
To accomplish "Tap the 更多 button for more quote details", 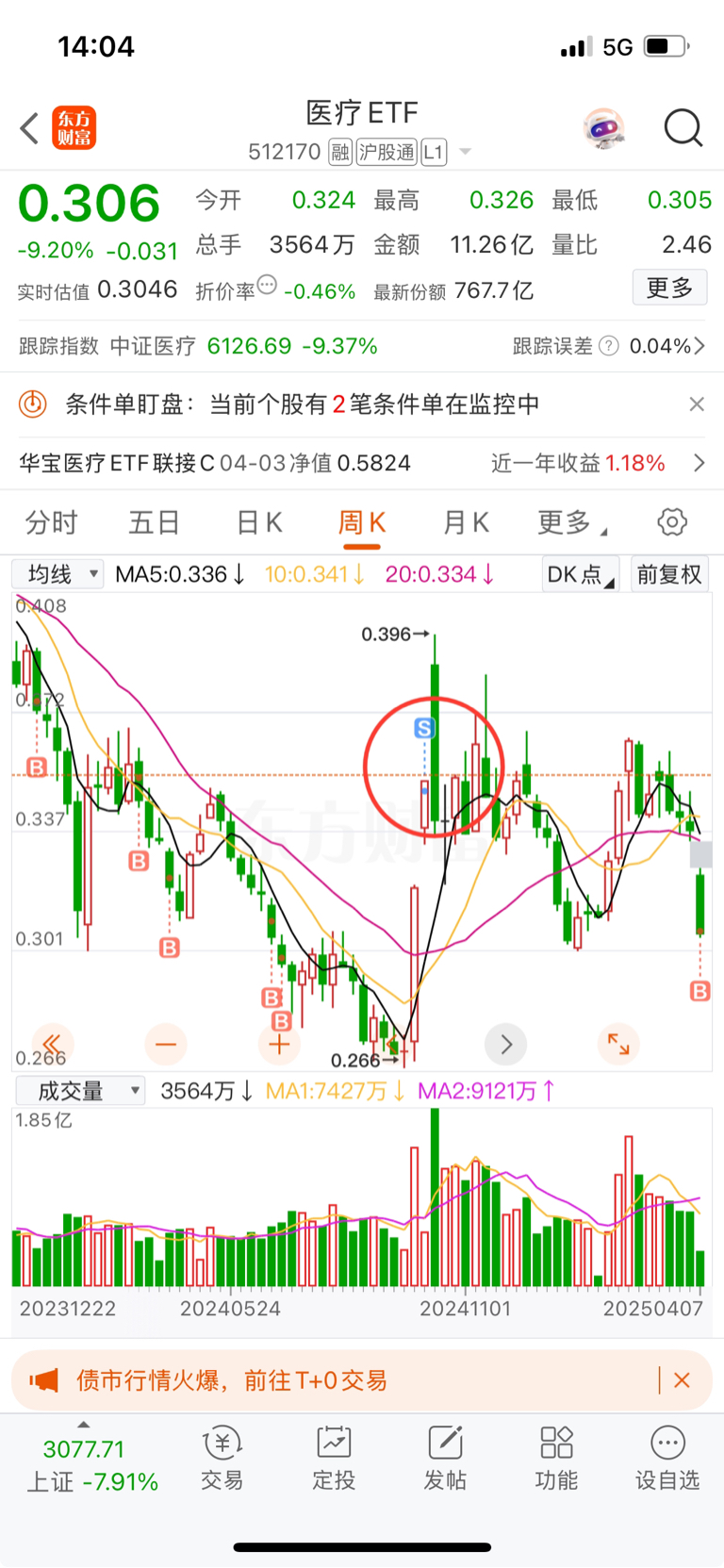I will [x=669, y=289].
